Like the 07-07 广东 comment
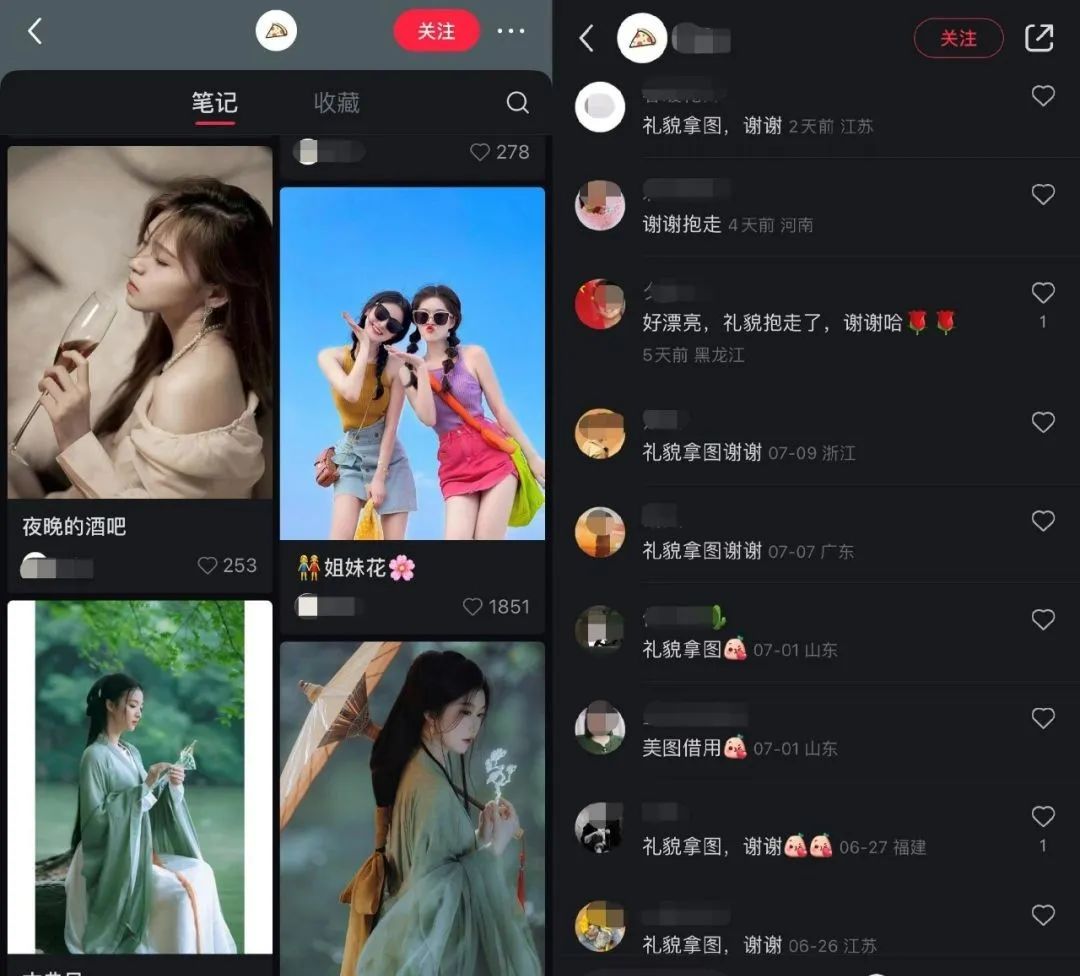This screenshot has width=1080, height=976. coord(1043,521)
